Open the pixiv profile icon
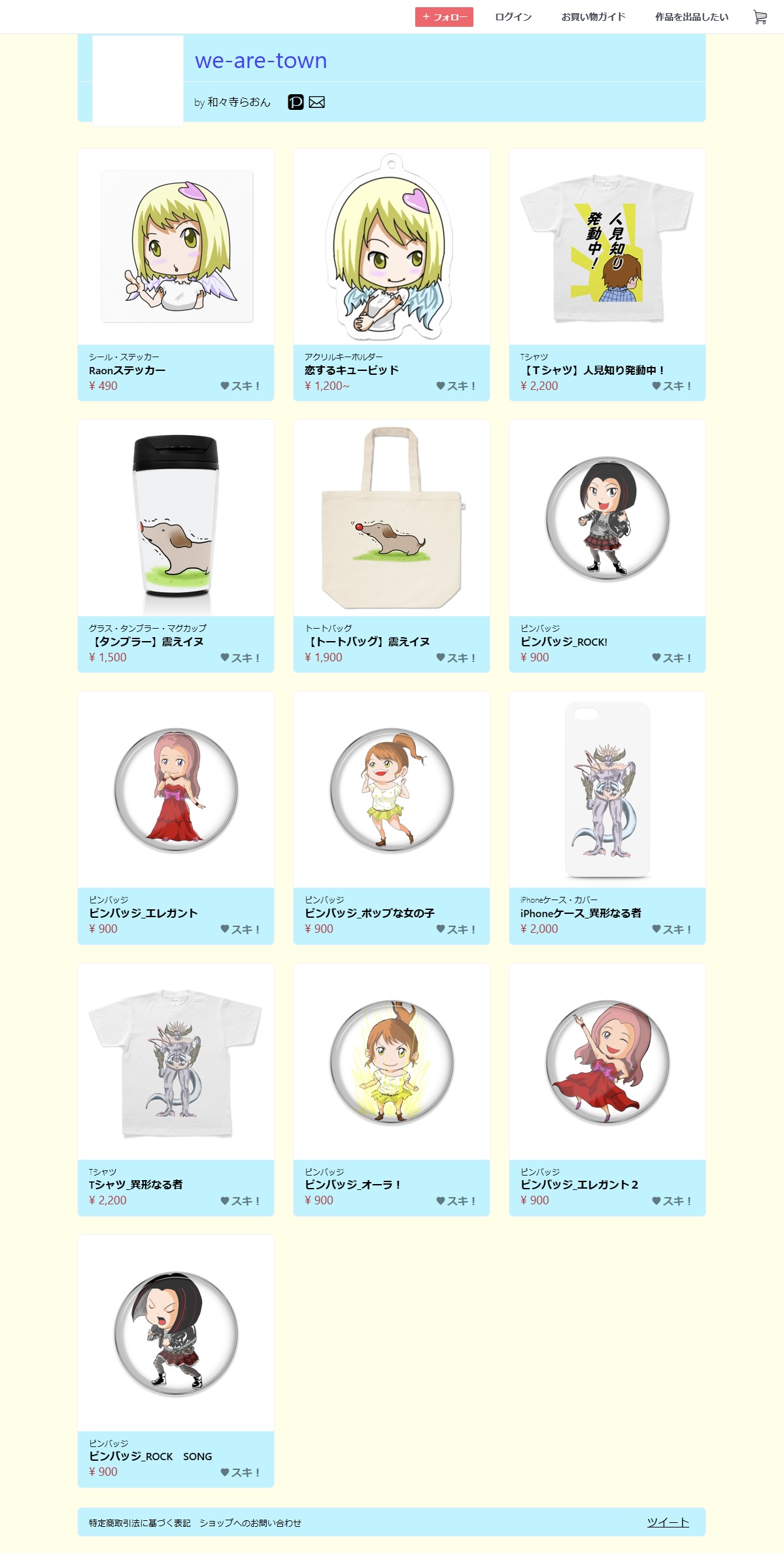This screenshot has height=1553, width=784. pos(296,102)
